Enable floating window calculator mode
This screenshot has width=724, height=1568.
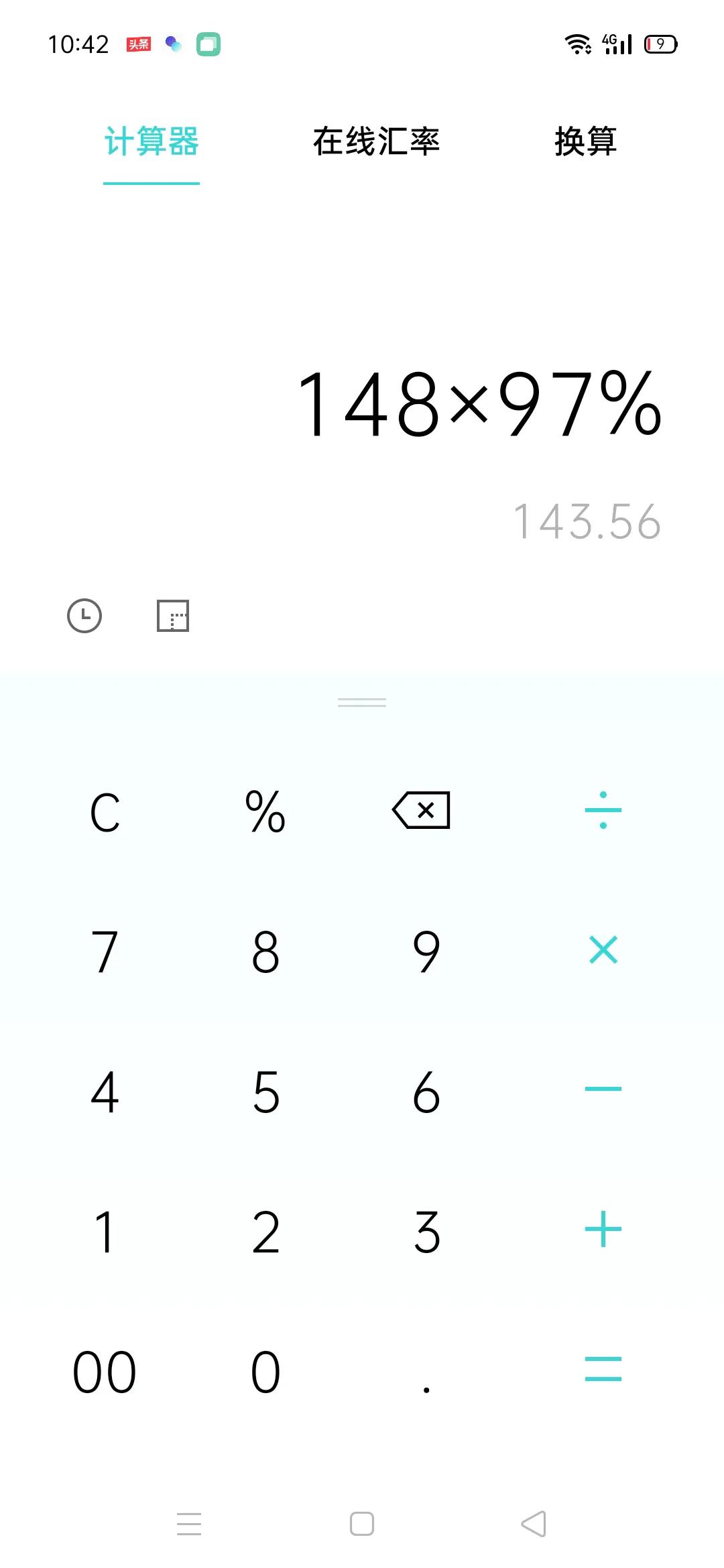(x=173, y=616)
